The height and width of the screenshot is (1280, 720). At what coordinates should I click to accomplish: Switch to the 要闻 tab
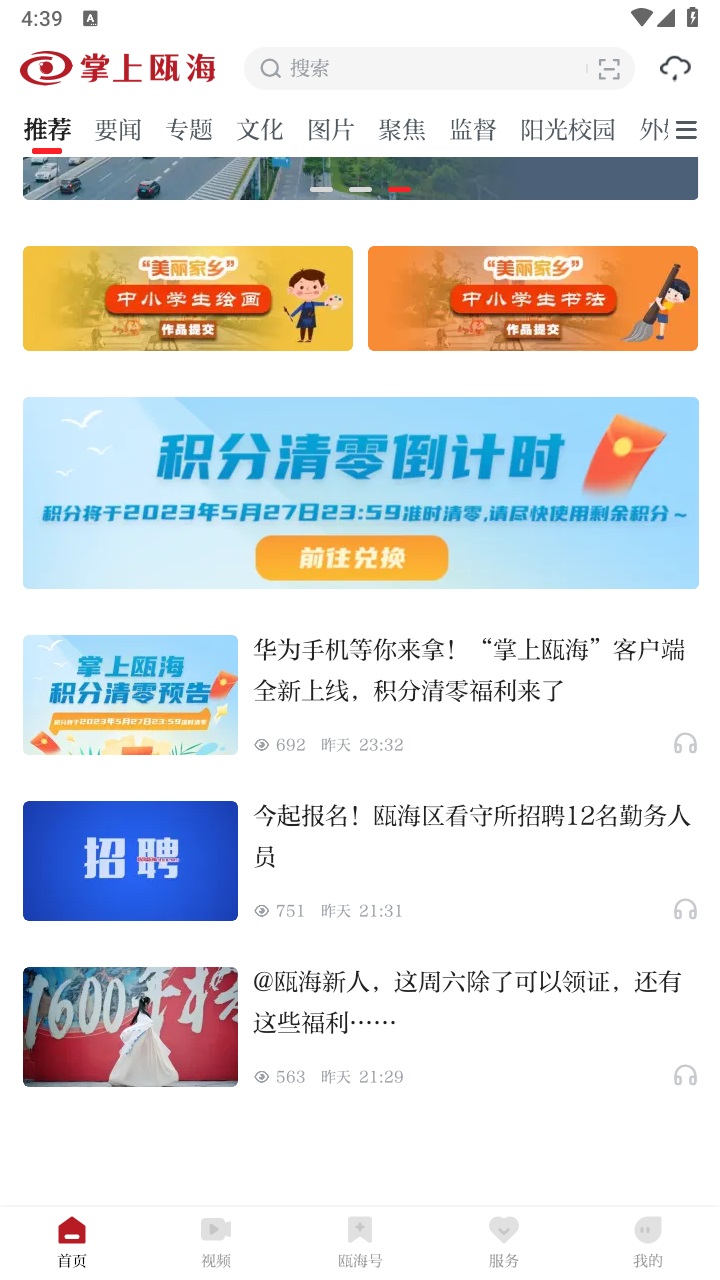click(116, 130)
